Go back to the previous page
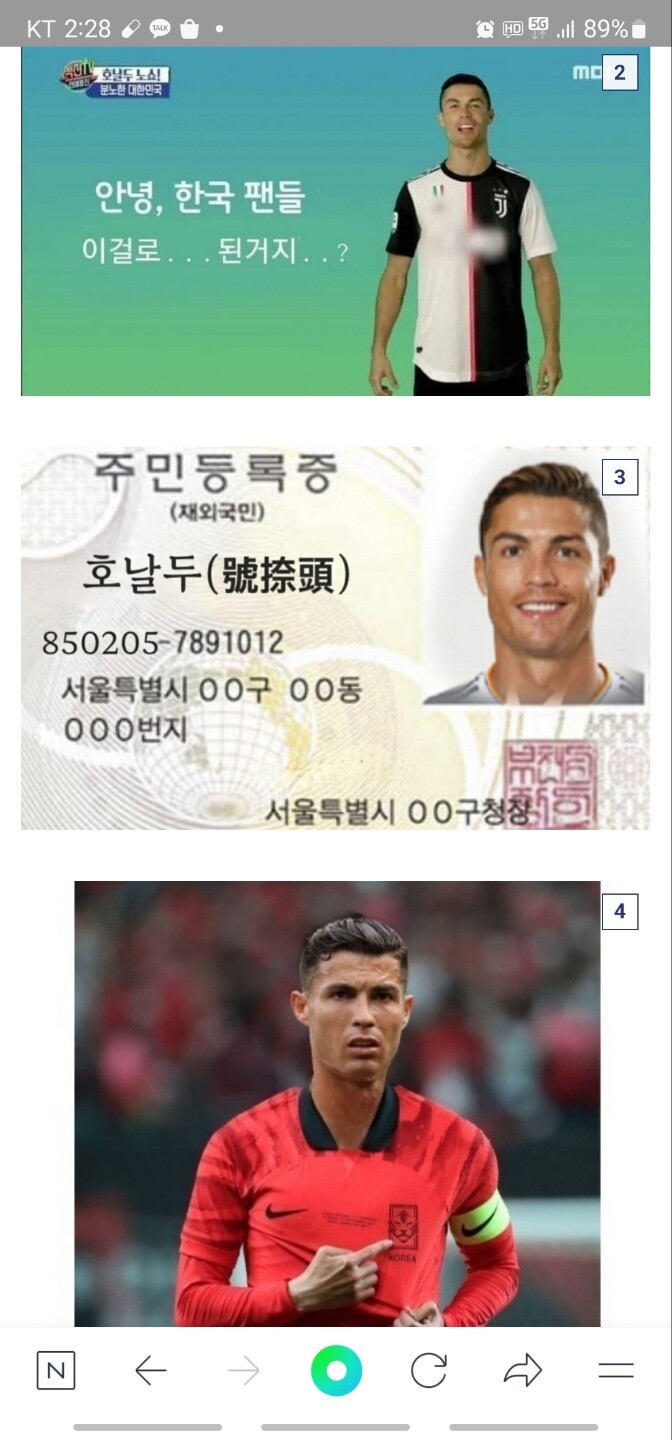The height and width of the screenshot is (1440, 672). coord(150,1371)
